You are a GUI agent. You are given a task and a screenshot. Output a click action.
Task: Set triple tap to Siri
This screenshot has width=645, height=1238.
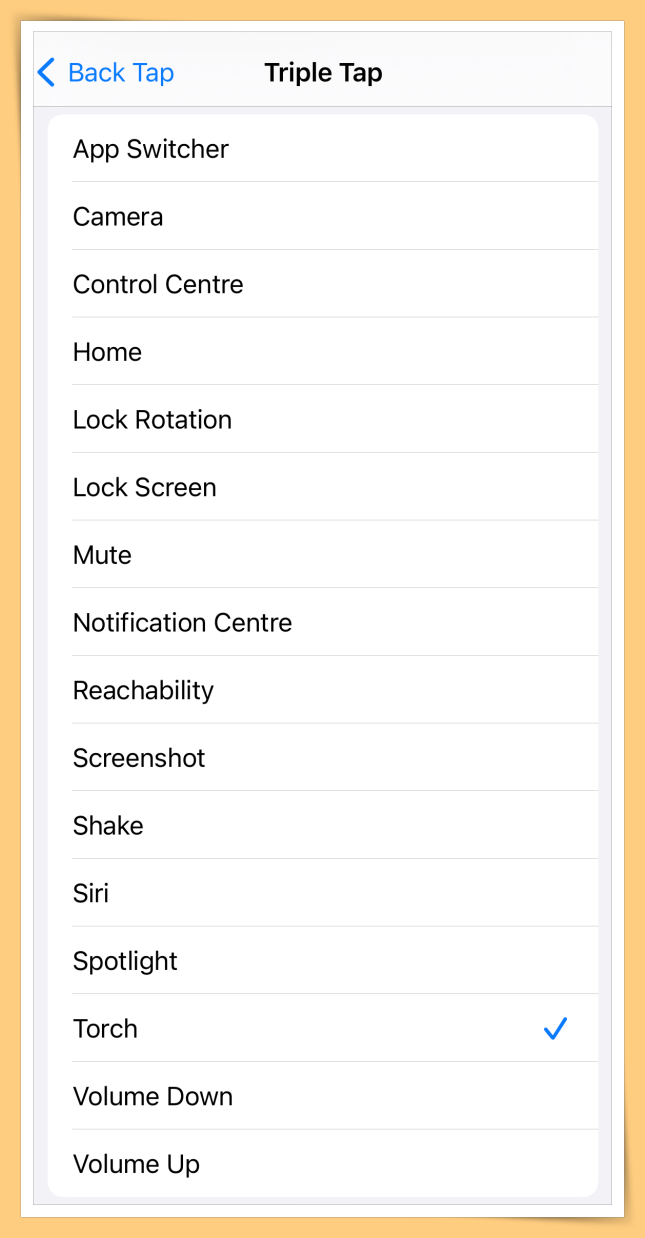pyautogui.click(x=323, y=893)
